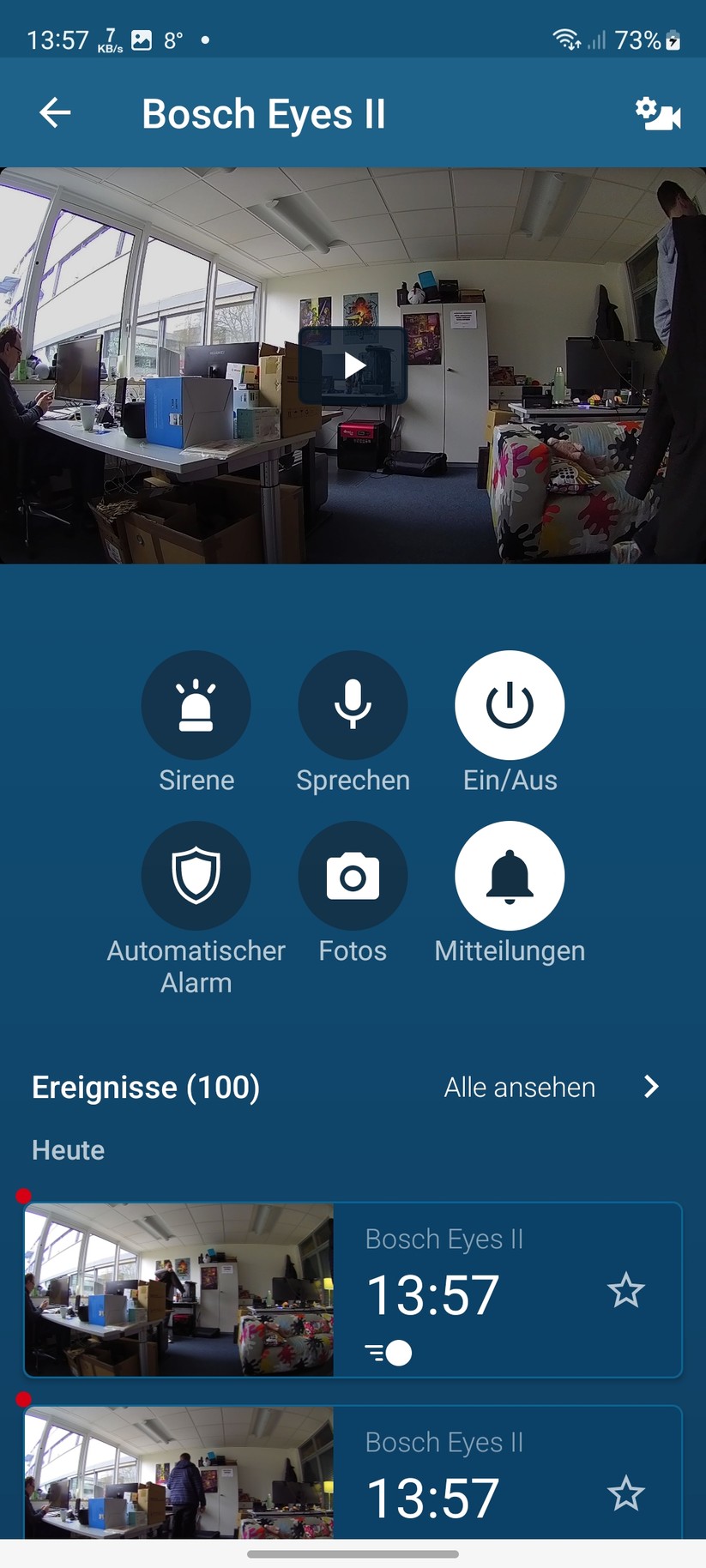Expand all events via the chevron

[x=651, y=1087]
